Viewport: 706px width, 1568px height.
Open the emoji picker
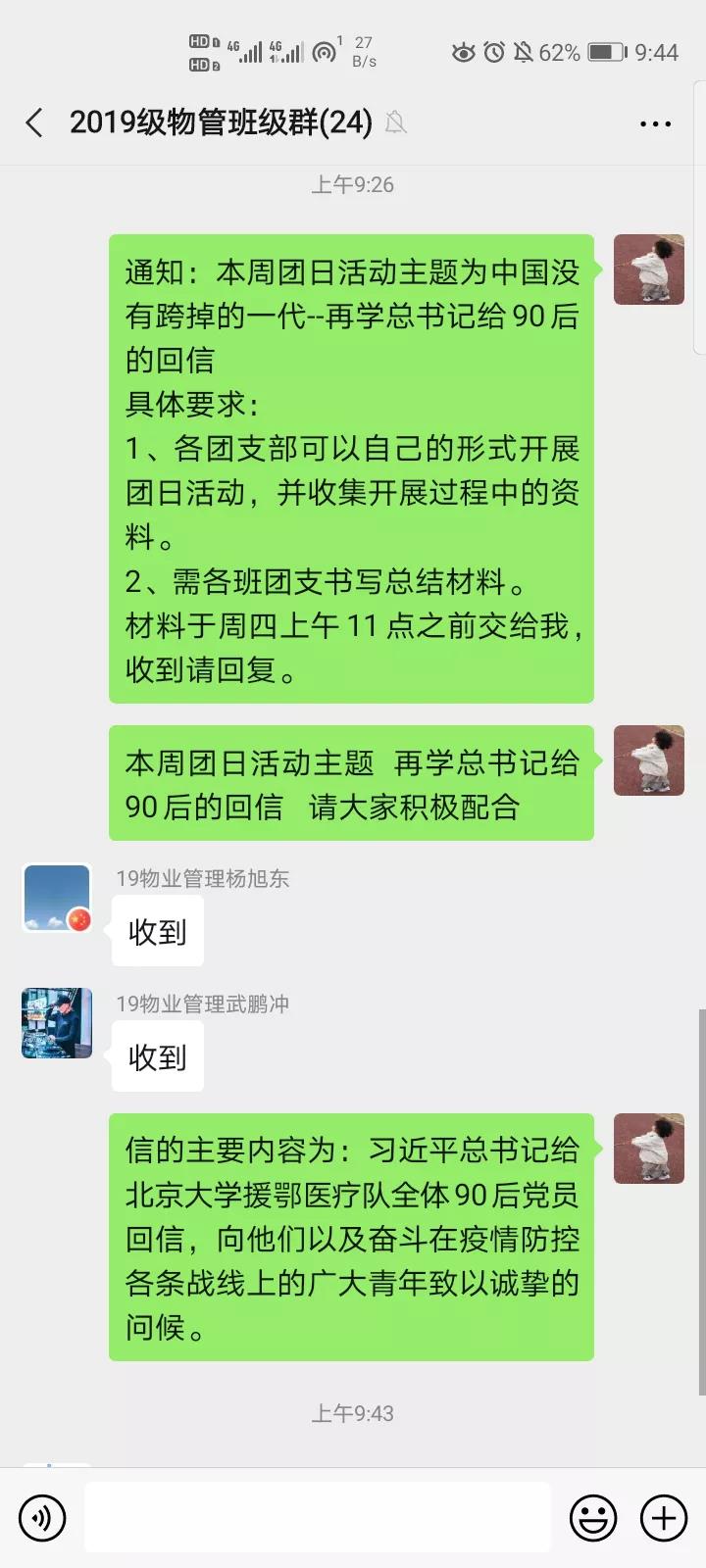click(x=593, y=1518)
